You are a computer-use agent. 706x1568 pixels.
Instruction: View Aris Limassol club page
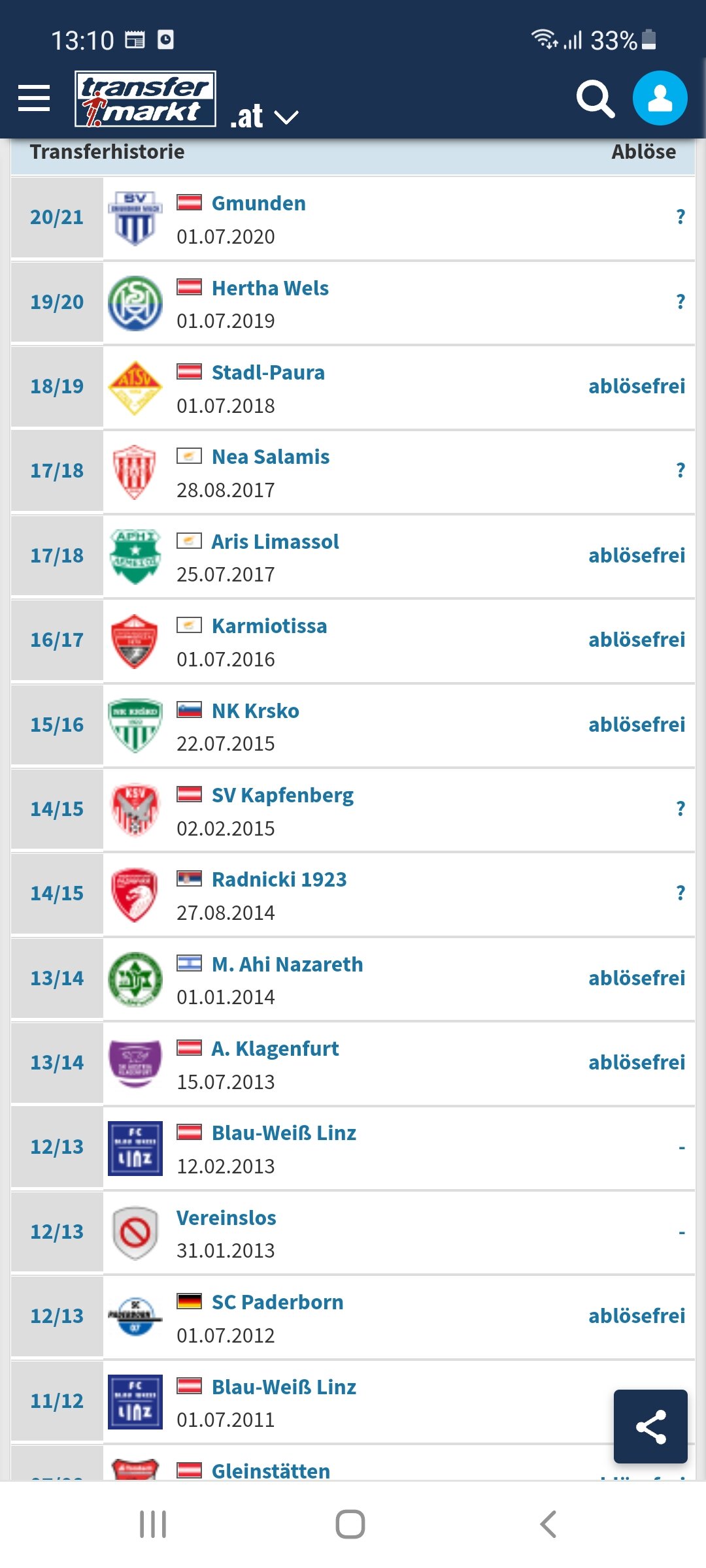pos(275,542)
